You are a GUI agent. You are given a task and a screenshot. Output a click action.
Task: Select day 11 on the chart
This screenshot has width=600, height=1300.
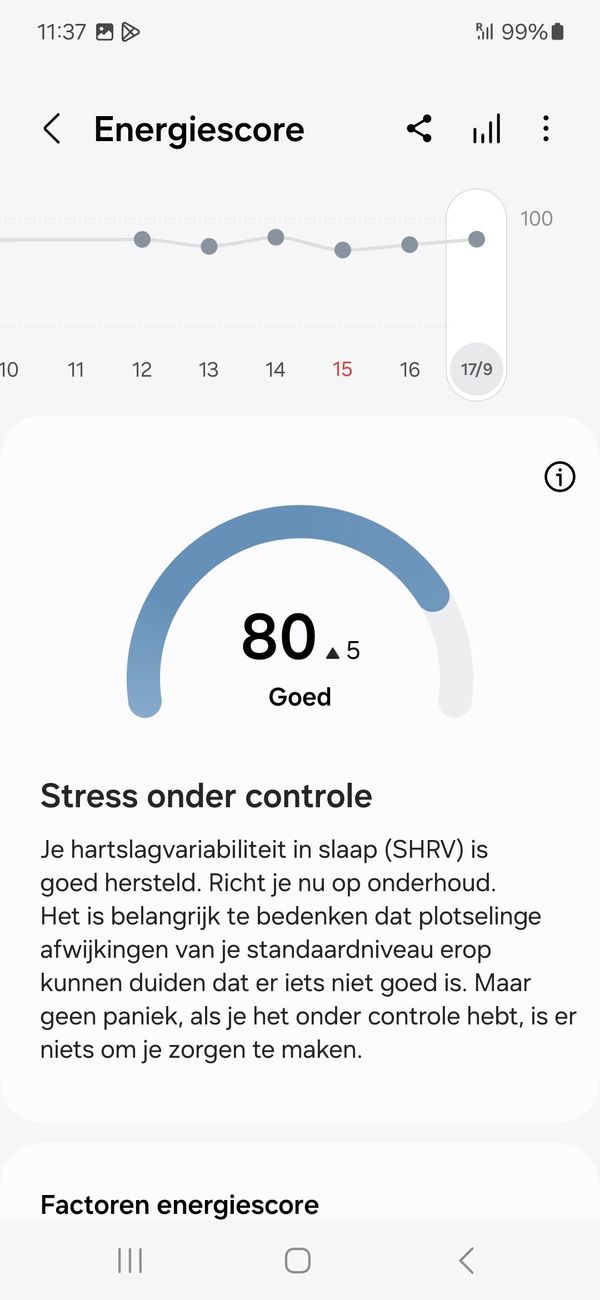tap(76, 369)
